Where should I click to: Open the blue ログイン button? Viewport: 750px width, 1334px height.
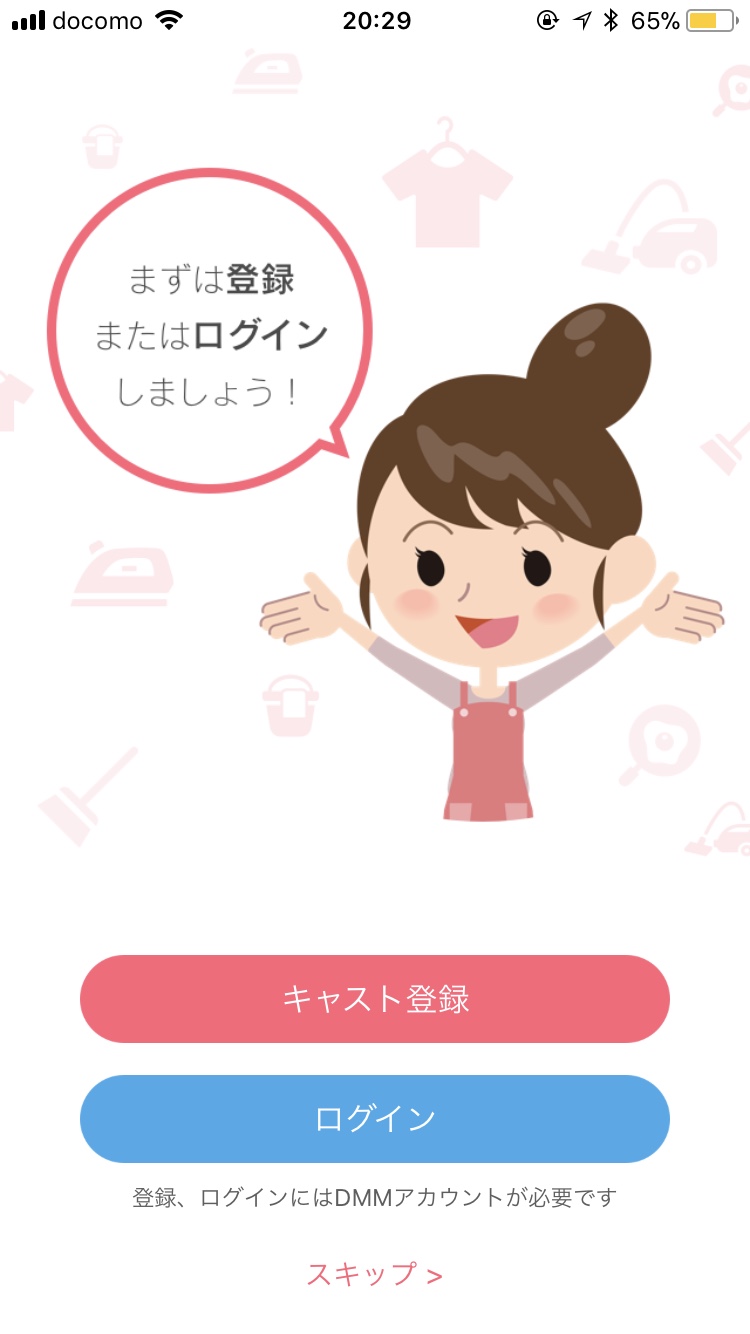pyautogui.click(x=375, y=1119)
